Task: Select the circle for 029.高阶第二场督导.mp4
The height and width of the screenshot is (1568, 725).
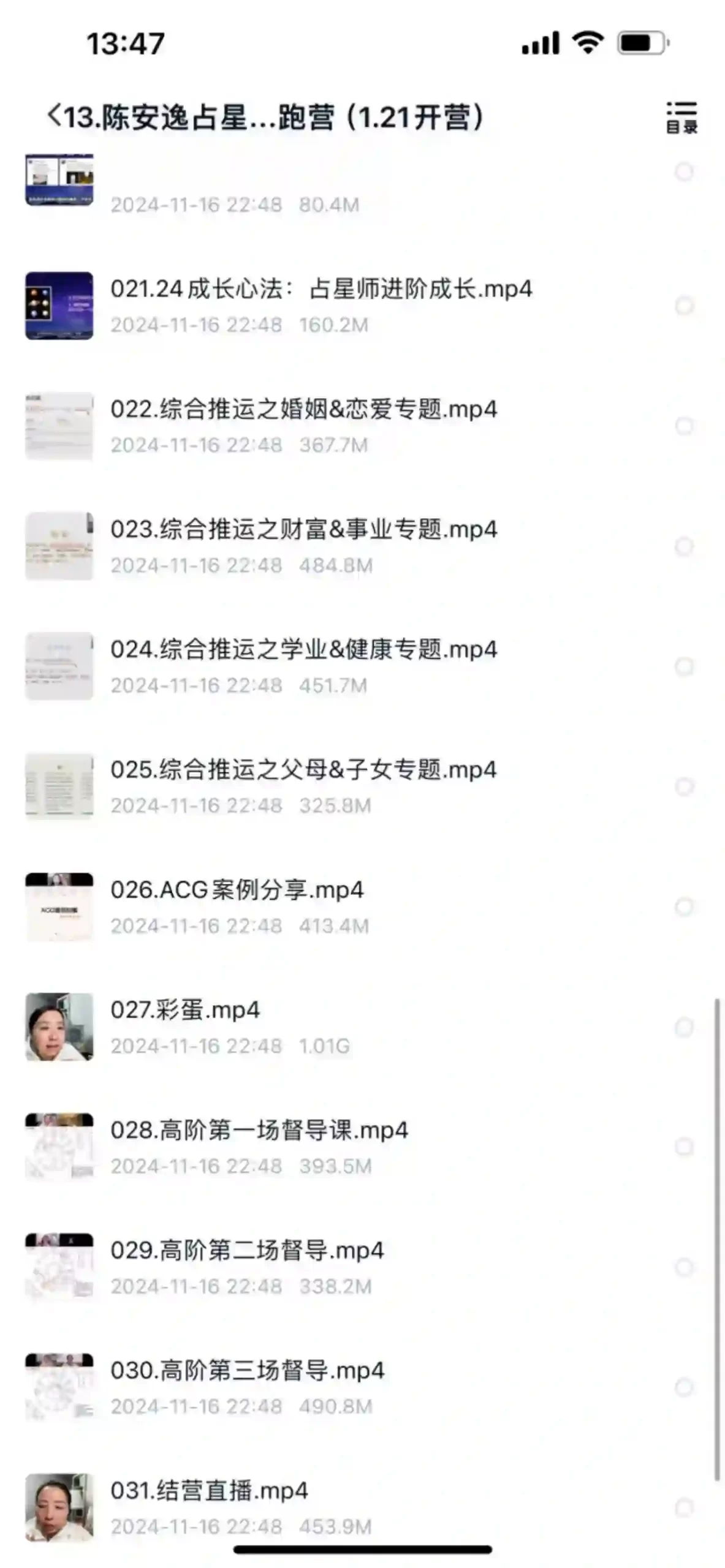Action: [x=684, y=1267]
